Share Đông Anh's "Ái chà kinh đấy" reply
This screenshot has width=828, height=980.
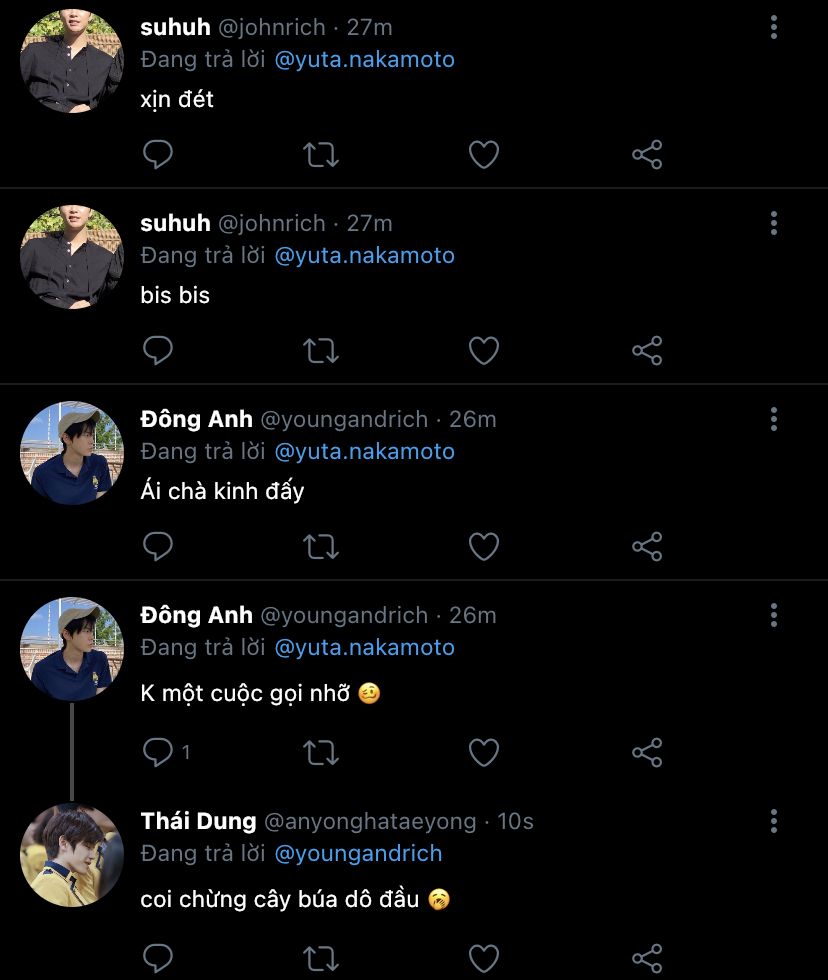click(x=647, y=547)
